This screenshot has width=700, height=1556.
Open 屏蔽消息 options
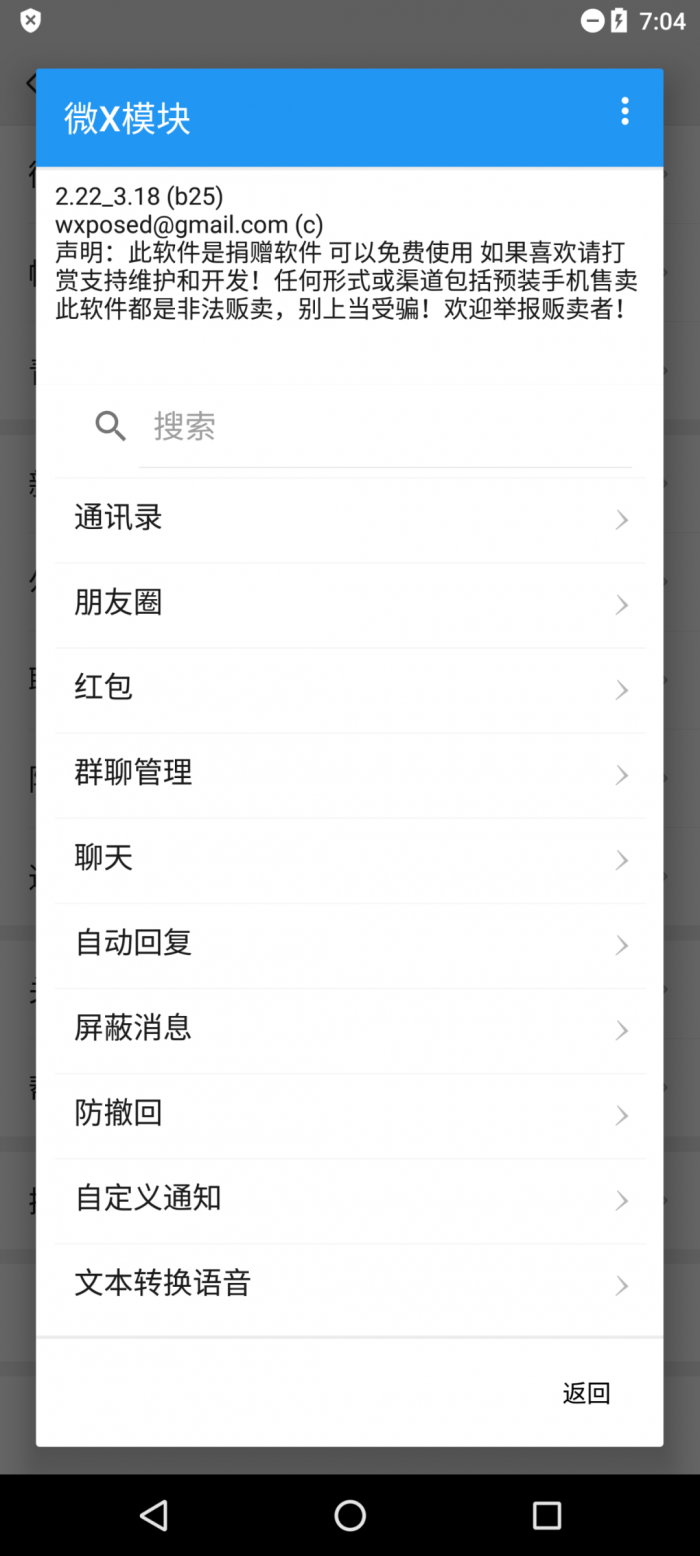(x=350, y=1029)
